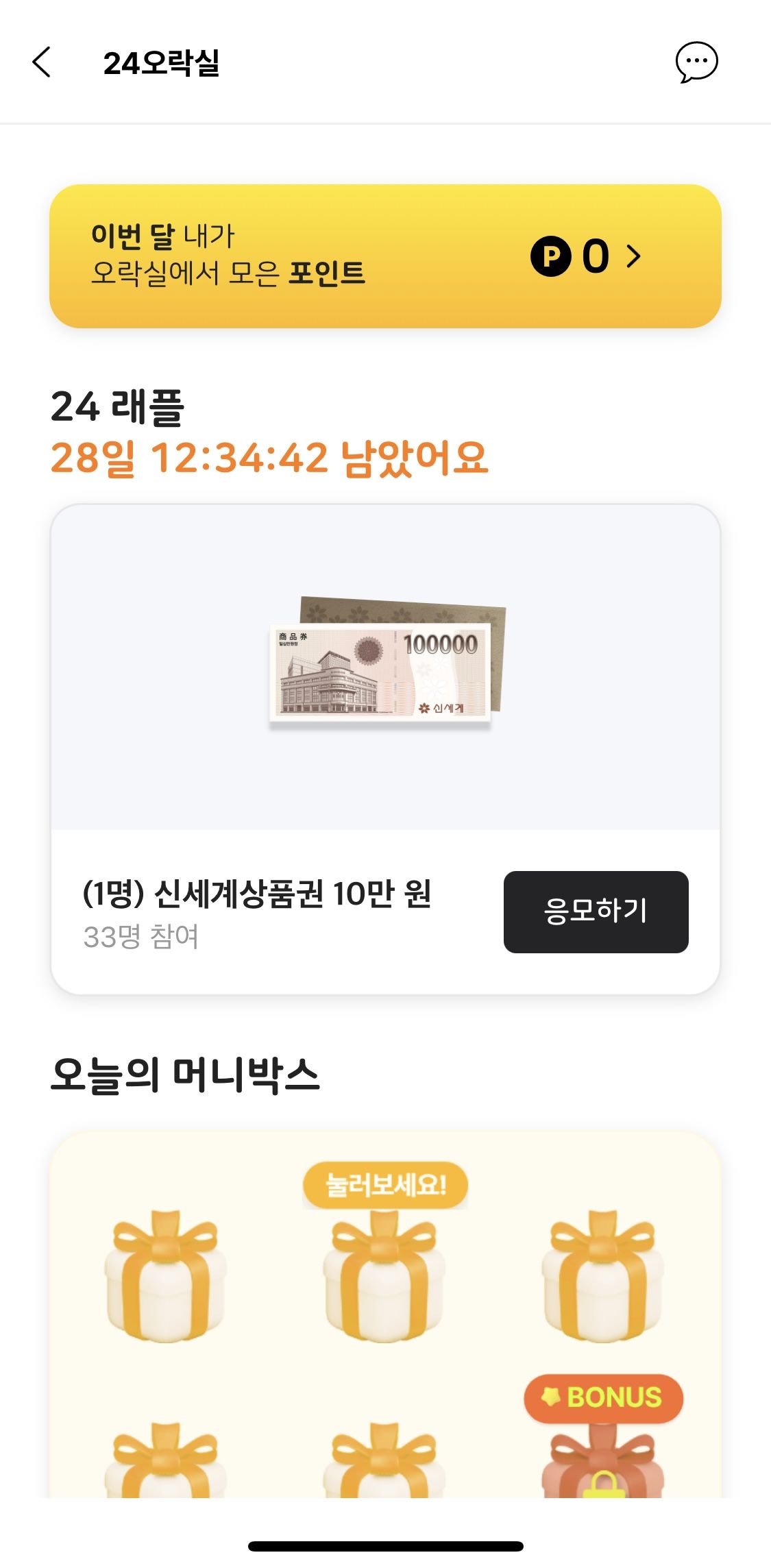This screenshot has height=1568, width=771.
Task: Open this month's collected points banner
Action: click(385, 256)
